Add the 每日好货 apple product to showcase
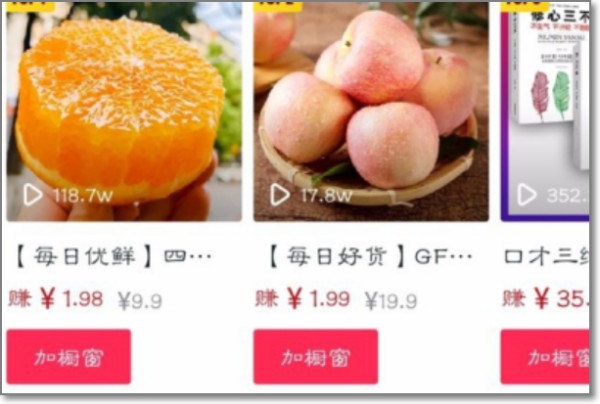Viewport: 600px width, 404px height. pyautogui.click(x=315, y=357)
